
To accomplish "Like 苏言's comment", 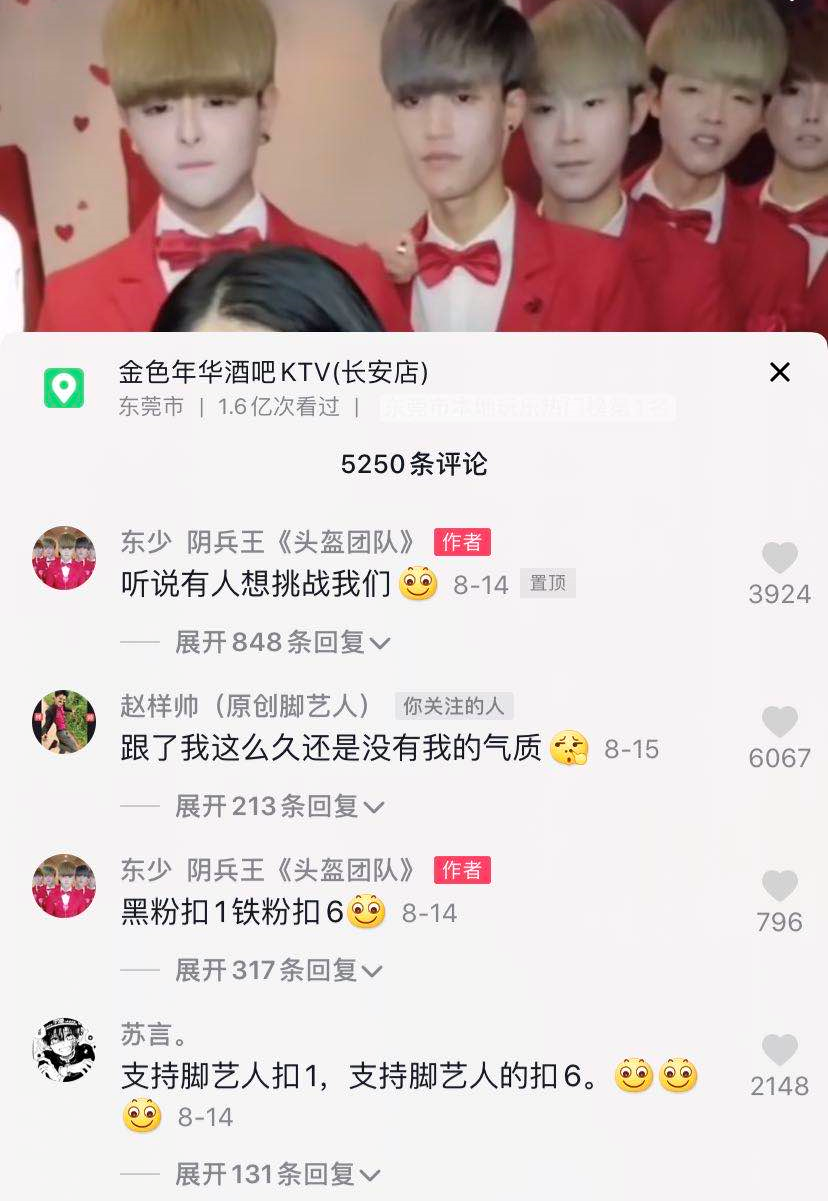I will [x=779, y=1050].
